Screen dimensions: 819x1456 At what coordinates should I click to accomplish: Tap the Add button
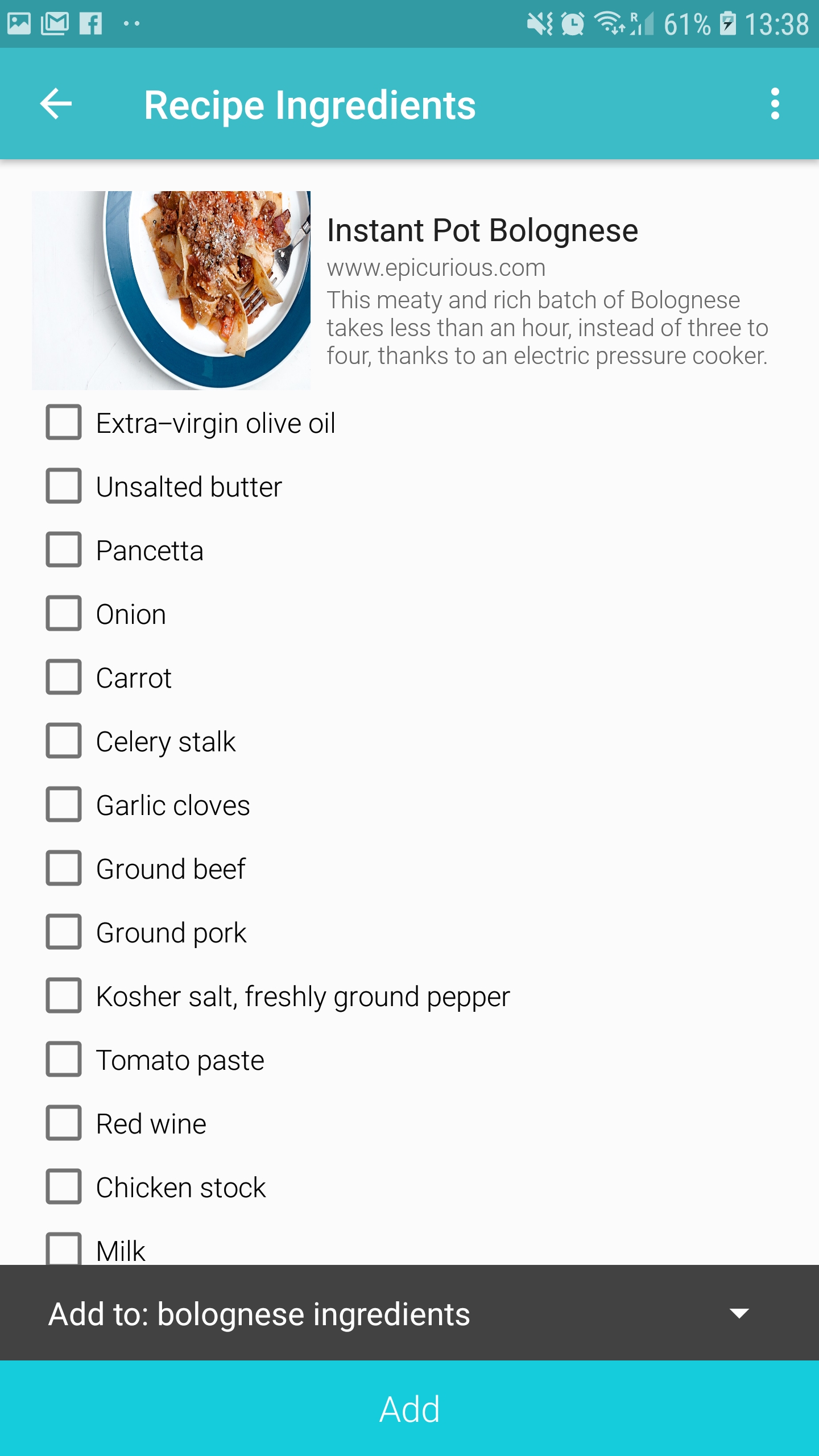coord(409,1409)
